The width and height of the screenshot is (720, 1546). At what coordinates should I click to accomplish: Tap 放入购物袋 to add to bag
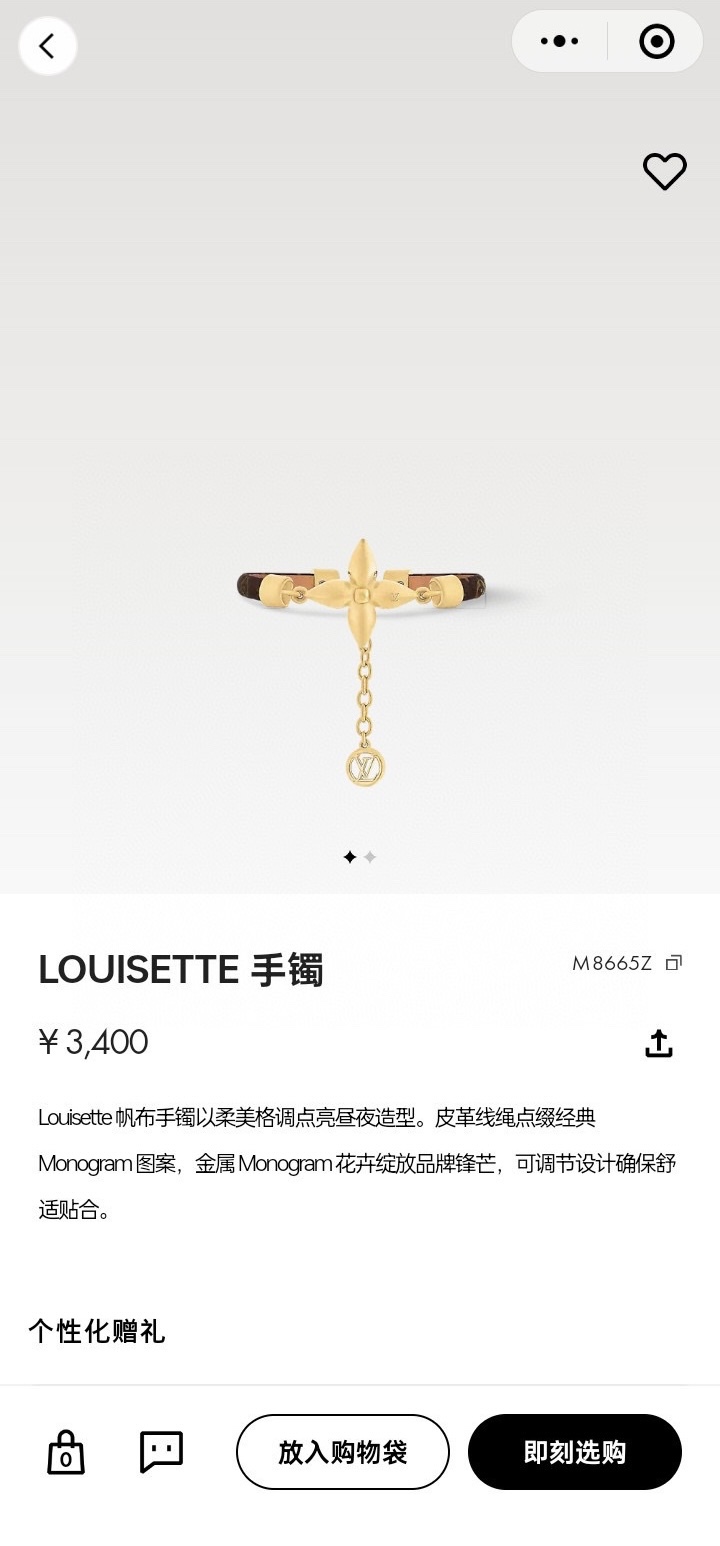tap(342, 1451)
